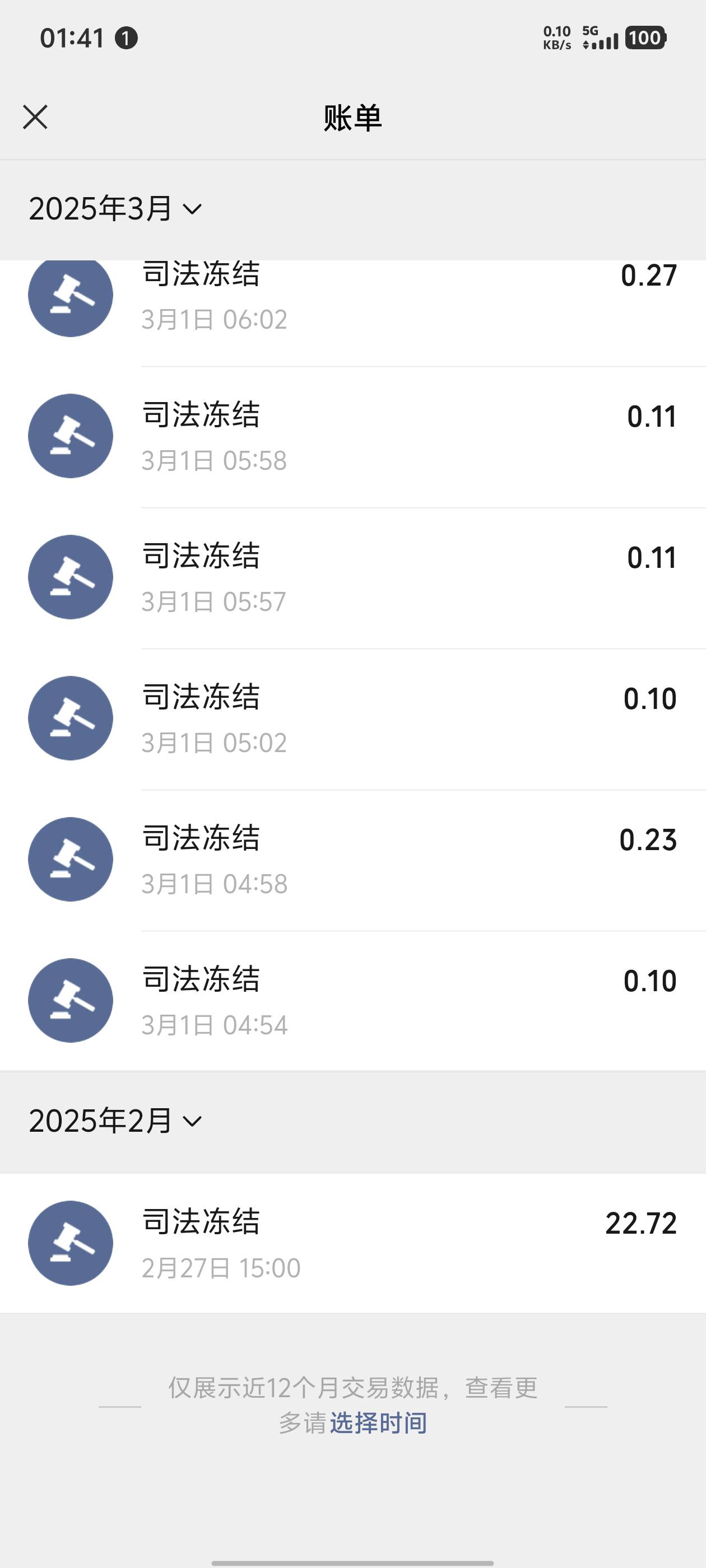Open the 22.72 entry from 2月27日 15:00
This screenshot has width=706, height=1568.
coord(352,1243)
